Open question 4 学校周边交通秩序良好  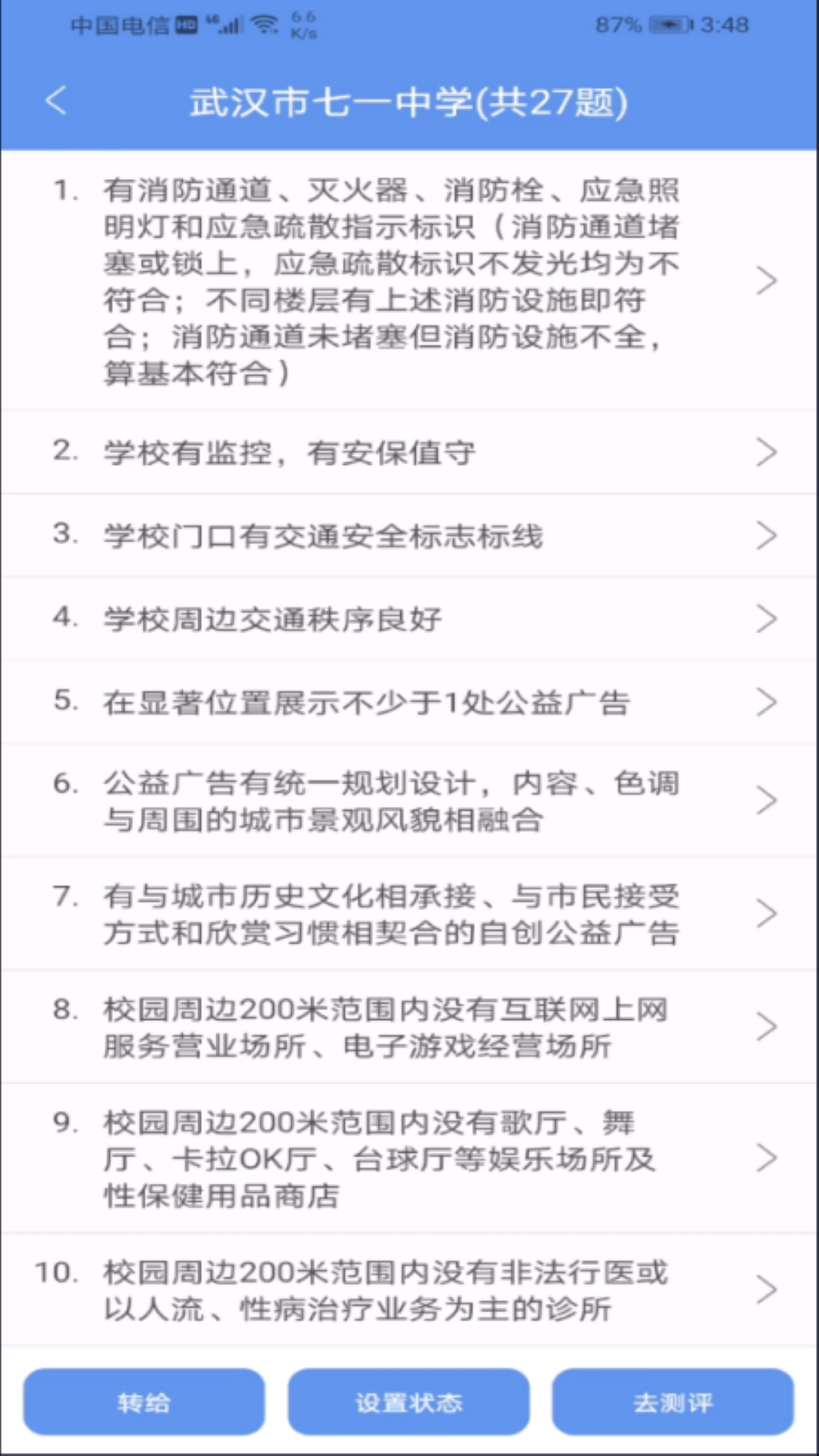tap(409, 620)
